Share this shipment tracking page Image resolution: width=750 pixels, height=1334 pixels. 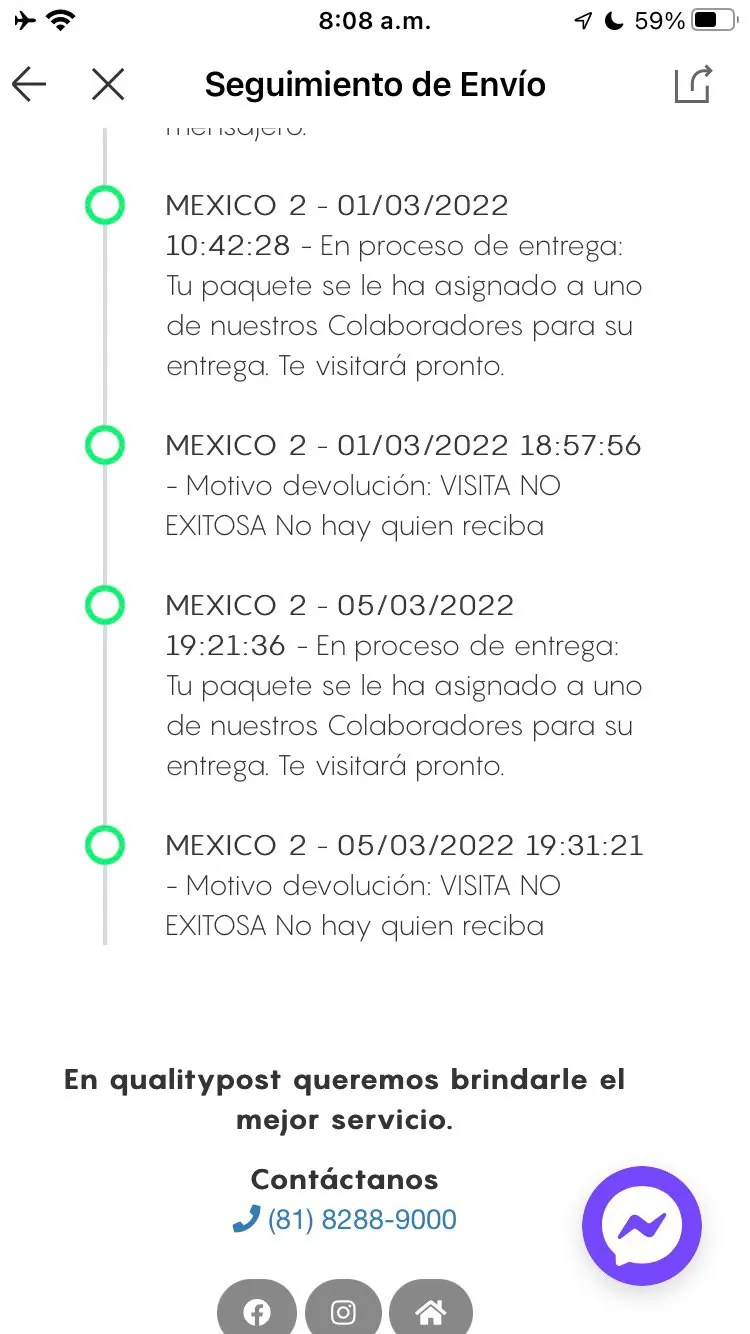click(692, 85)
